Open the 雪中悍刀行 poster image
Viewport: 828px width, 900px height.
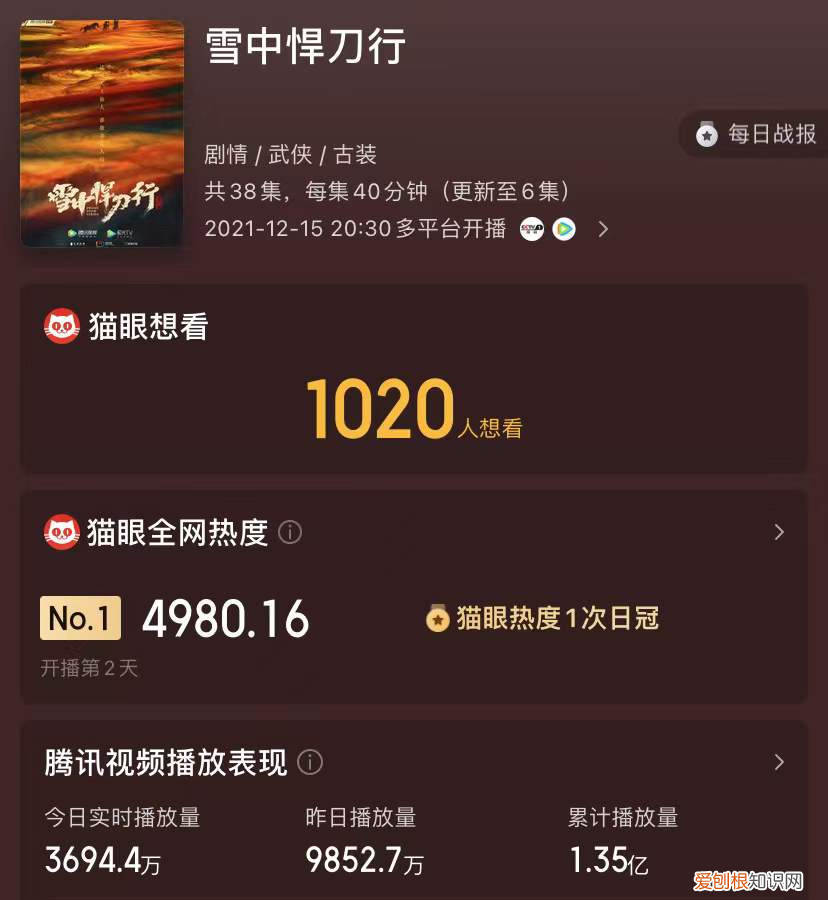tap(103, 133)
